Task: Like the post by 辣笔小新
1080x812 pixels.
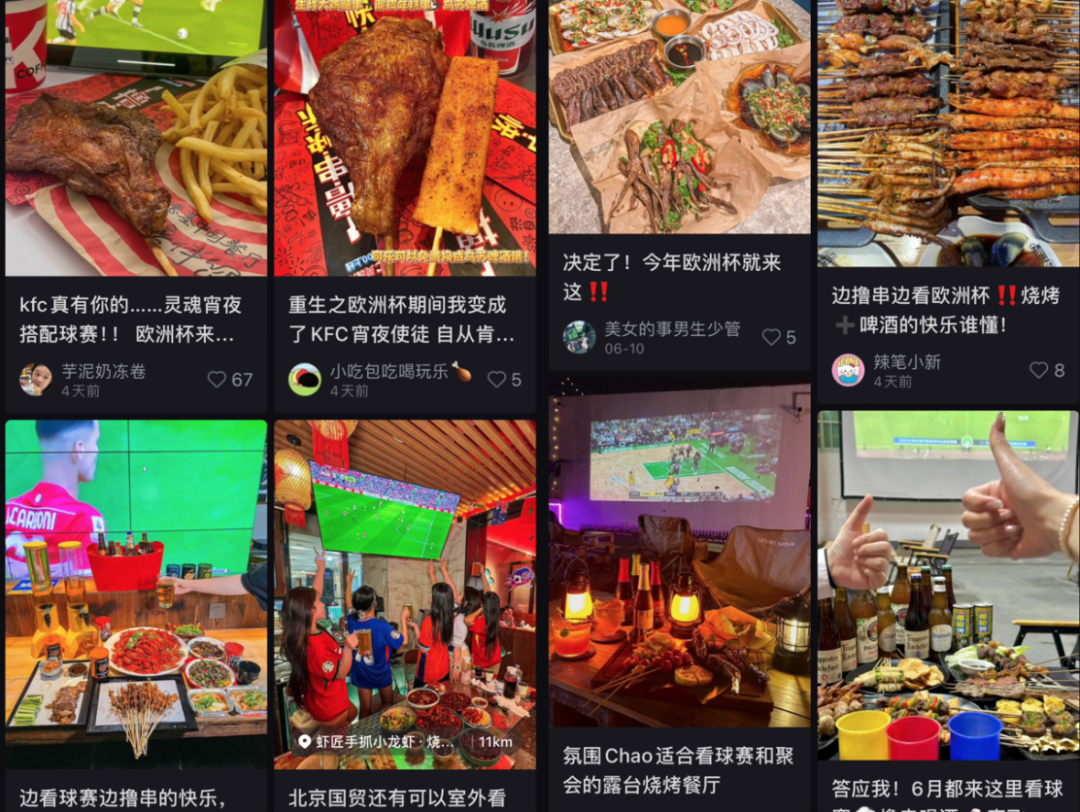Action: [1039, 370]
